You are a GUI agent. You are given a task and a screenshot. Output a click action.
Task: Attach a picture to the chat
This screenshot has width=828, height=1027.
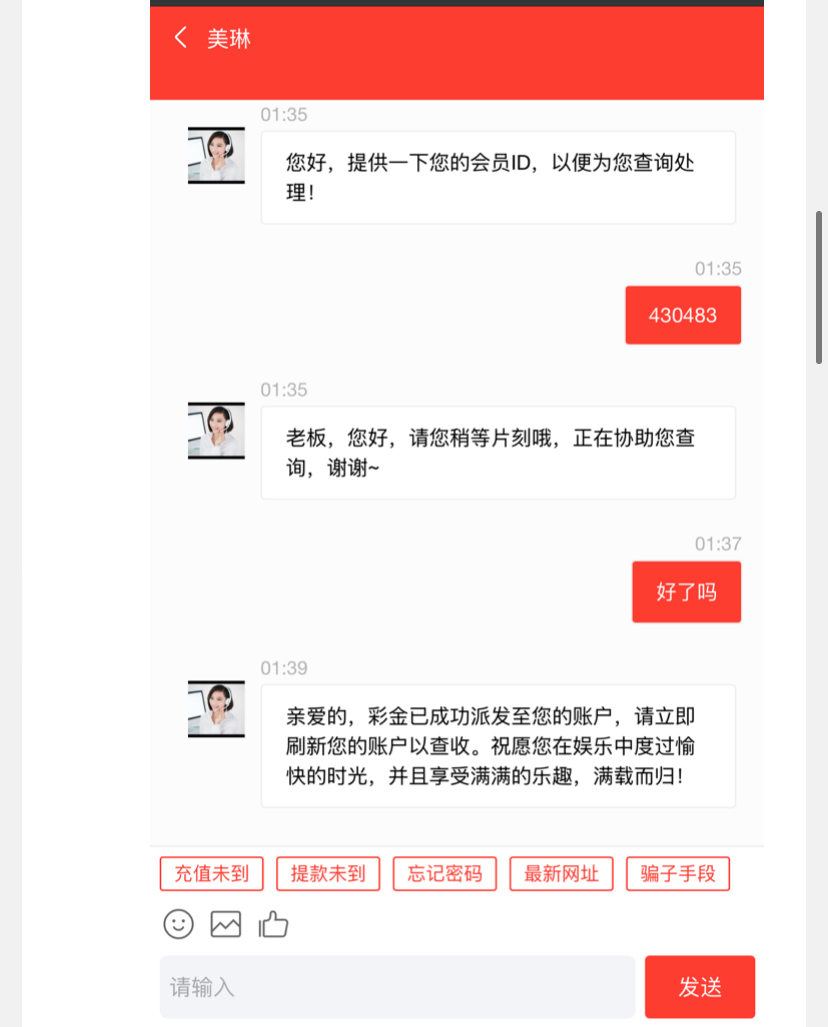point(226,924)
